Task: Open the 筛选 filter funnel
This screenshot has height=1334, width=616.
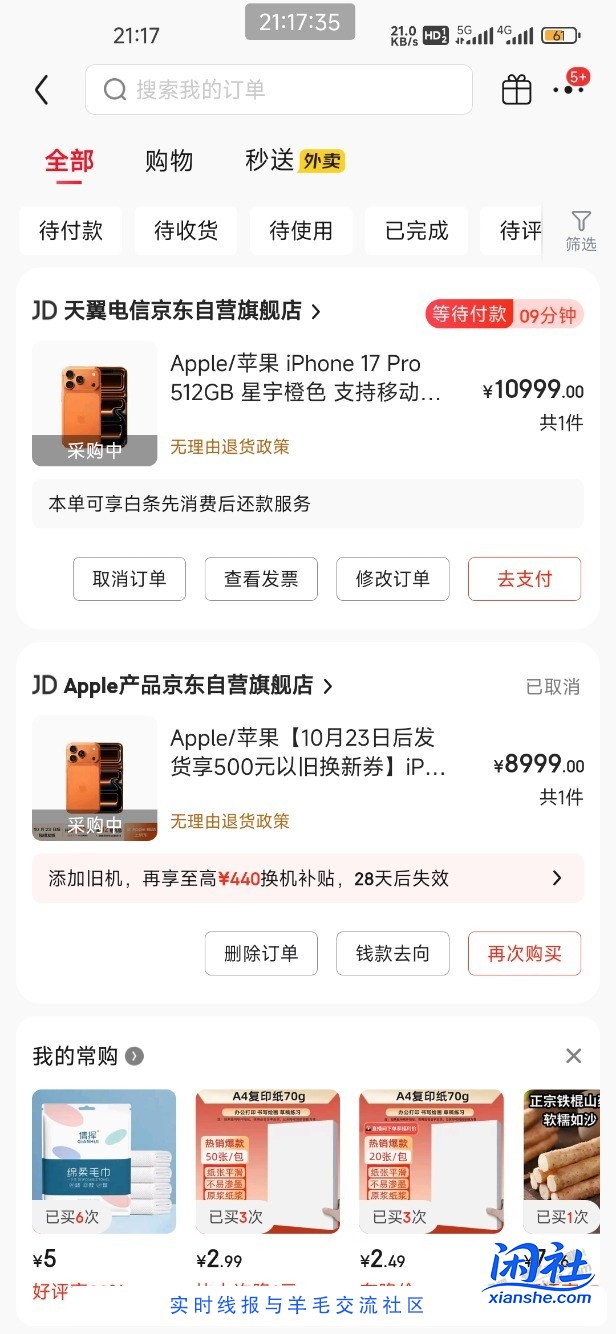Action: coord(581,231)
